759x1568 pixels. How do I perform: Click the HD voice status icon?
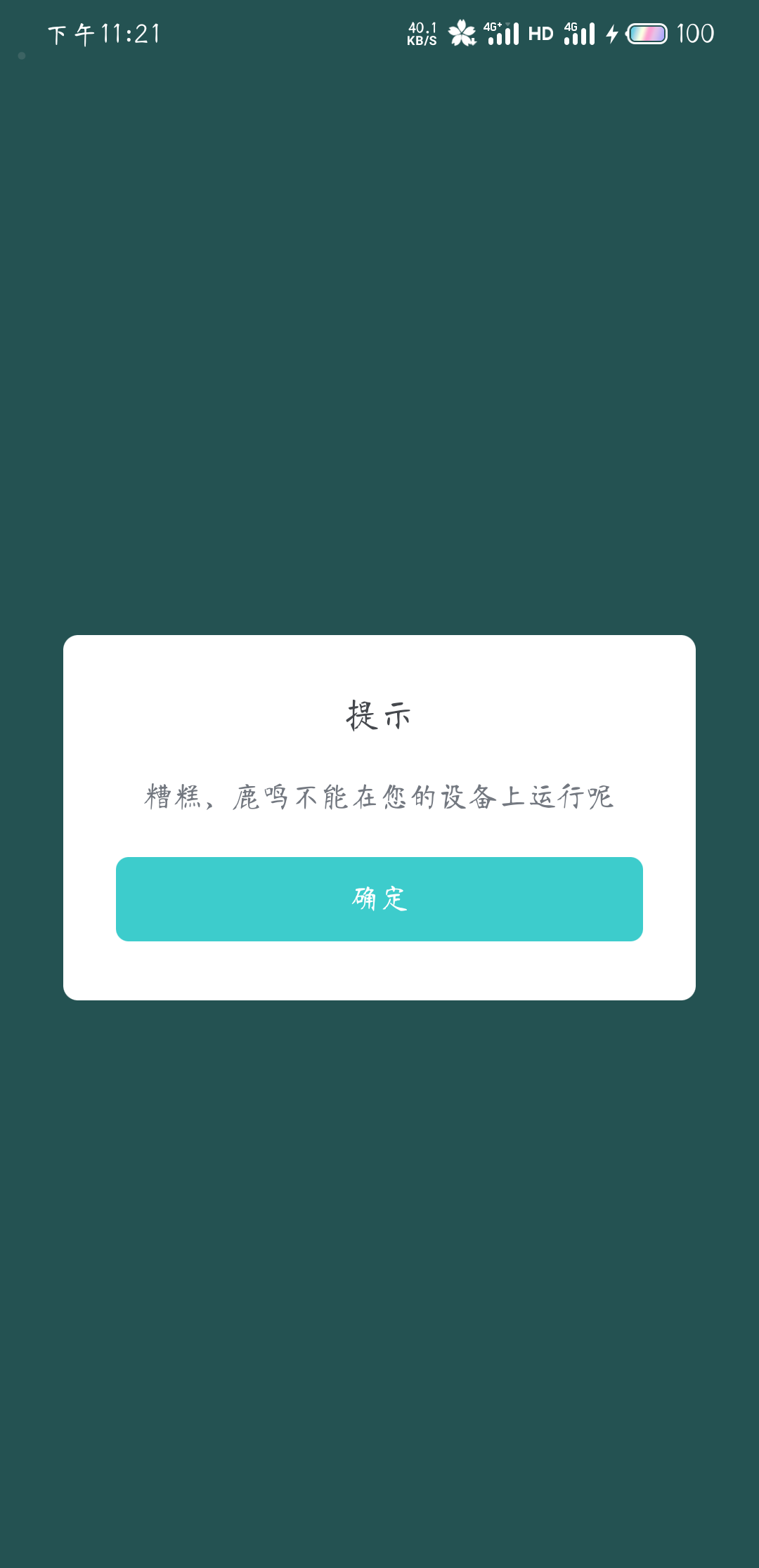pyautogui.click(x=540, y=32)
